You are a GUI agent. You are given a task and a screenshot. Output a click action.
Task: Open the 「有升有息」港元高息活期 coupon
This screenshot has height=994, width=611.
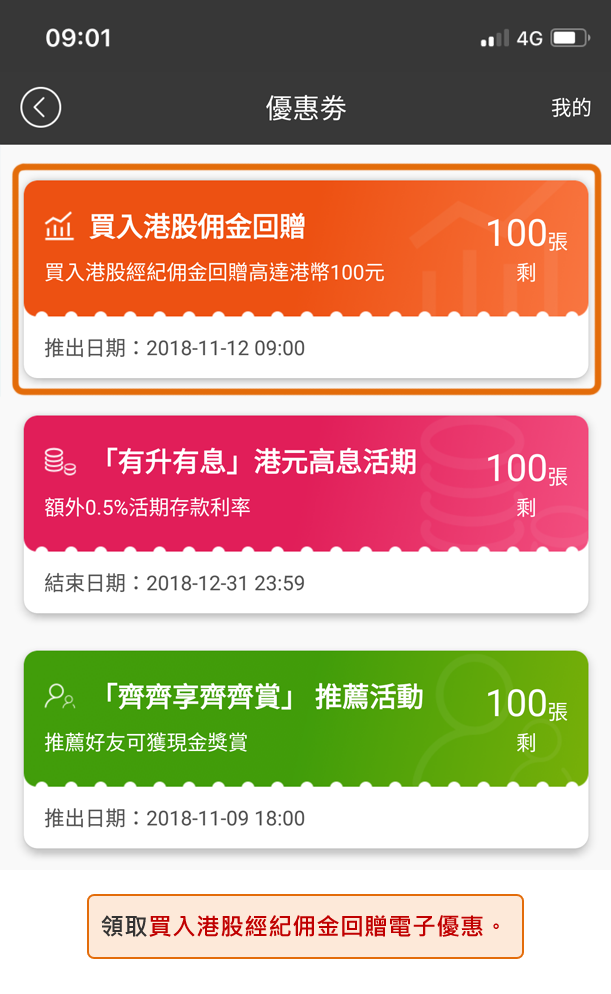[306, 514]
